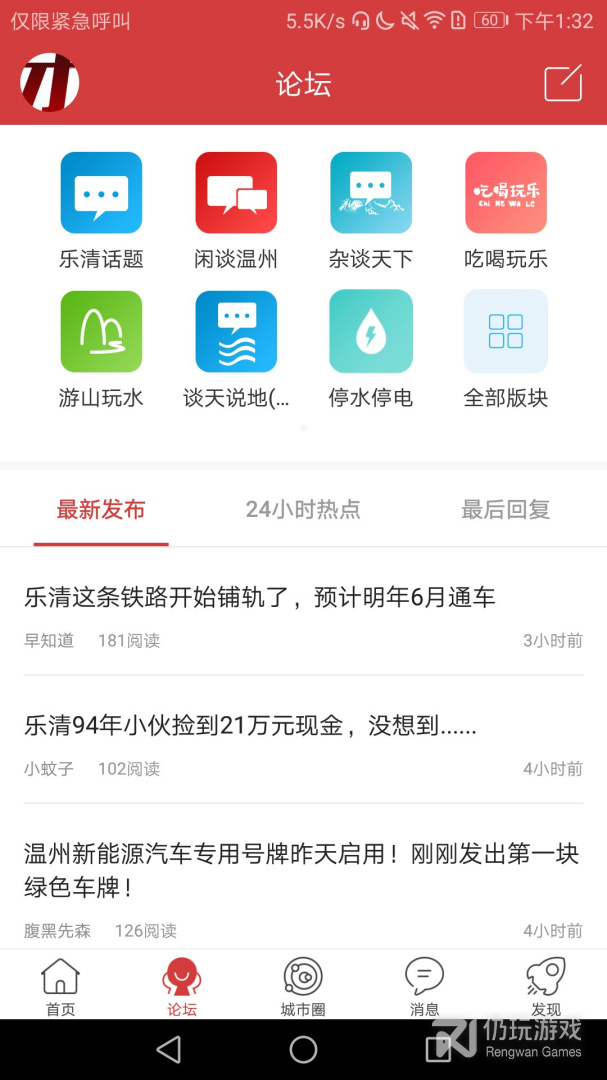The width and height of the screenshot is (607, 1080).
Task: Open the 停水停电 board
Action: click(371, 349)
